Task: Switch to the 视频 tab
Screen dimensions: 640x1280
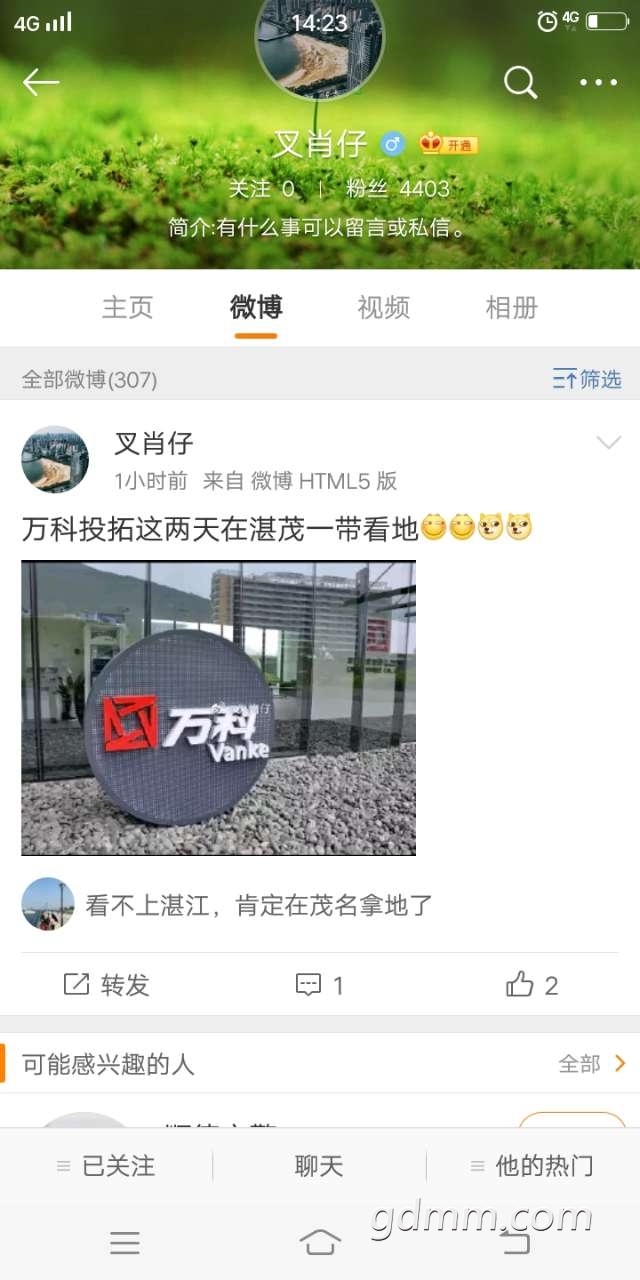Action: pyautogui.click(x=384, y=308)
